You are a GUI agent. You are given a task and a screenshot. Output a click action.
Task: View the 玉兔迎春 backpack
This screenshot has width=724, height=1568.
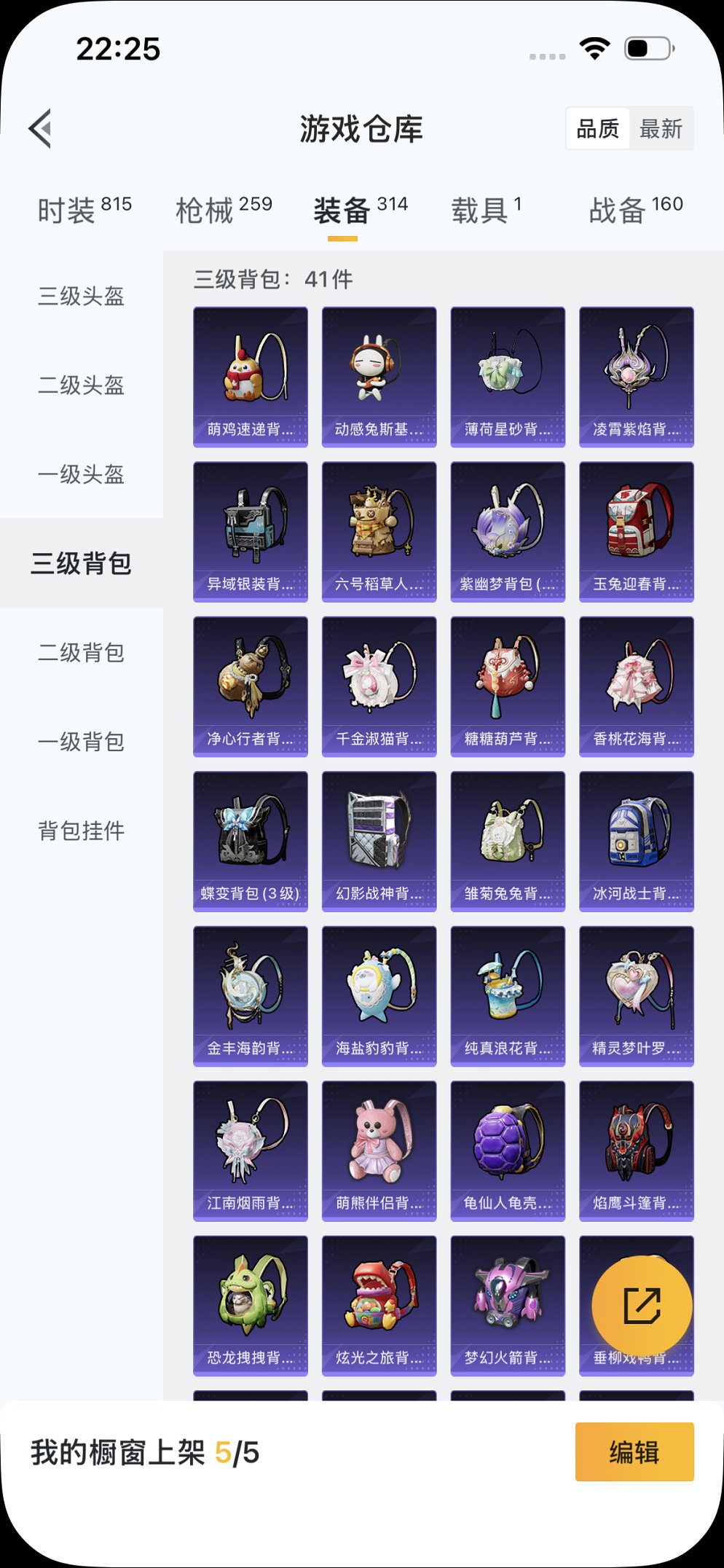click(x=636, y=531)
